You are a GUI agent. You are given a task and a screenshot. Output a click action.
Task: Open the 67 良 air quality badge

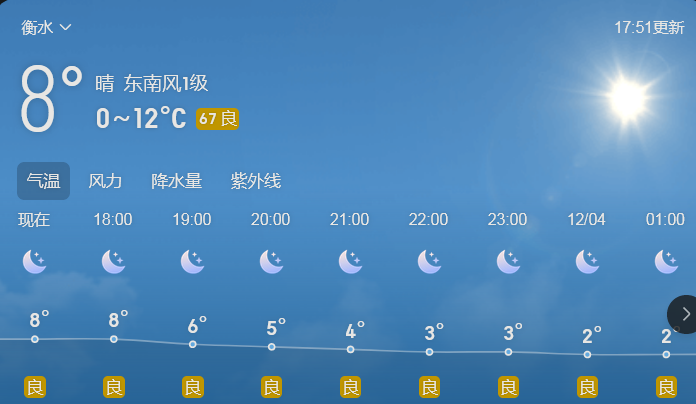pos(217,119)
